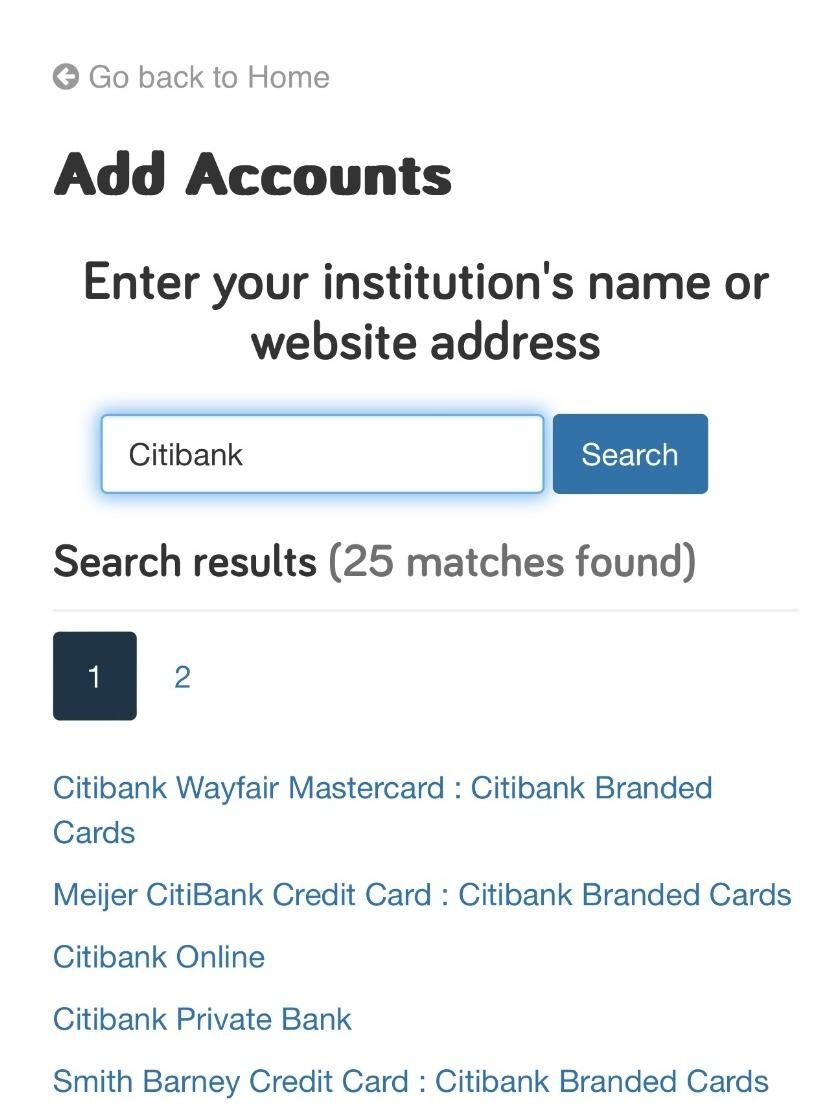Open Citibank Wayfair Mastercard result
The height and width of the screenshot is (1111, 814).
382,789
